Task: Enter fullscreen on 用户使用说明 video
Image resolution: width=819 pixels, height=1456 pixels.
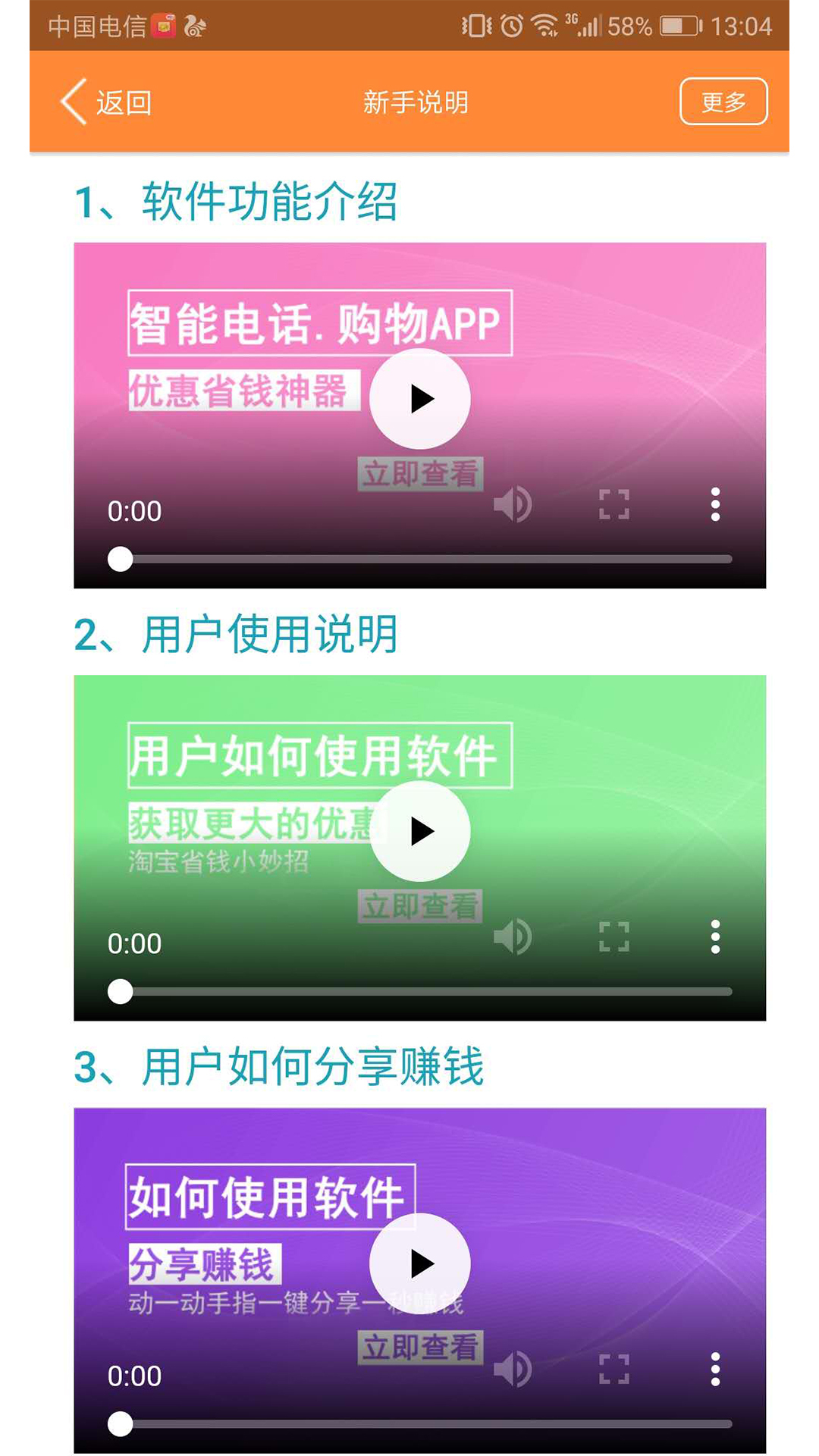Action: (x=614, y=937)
